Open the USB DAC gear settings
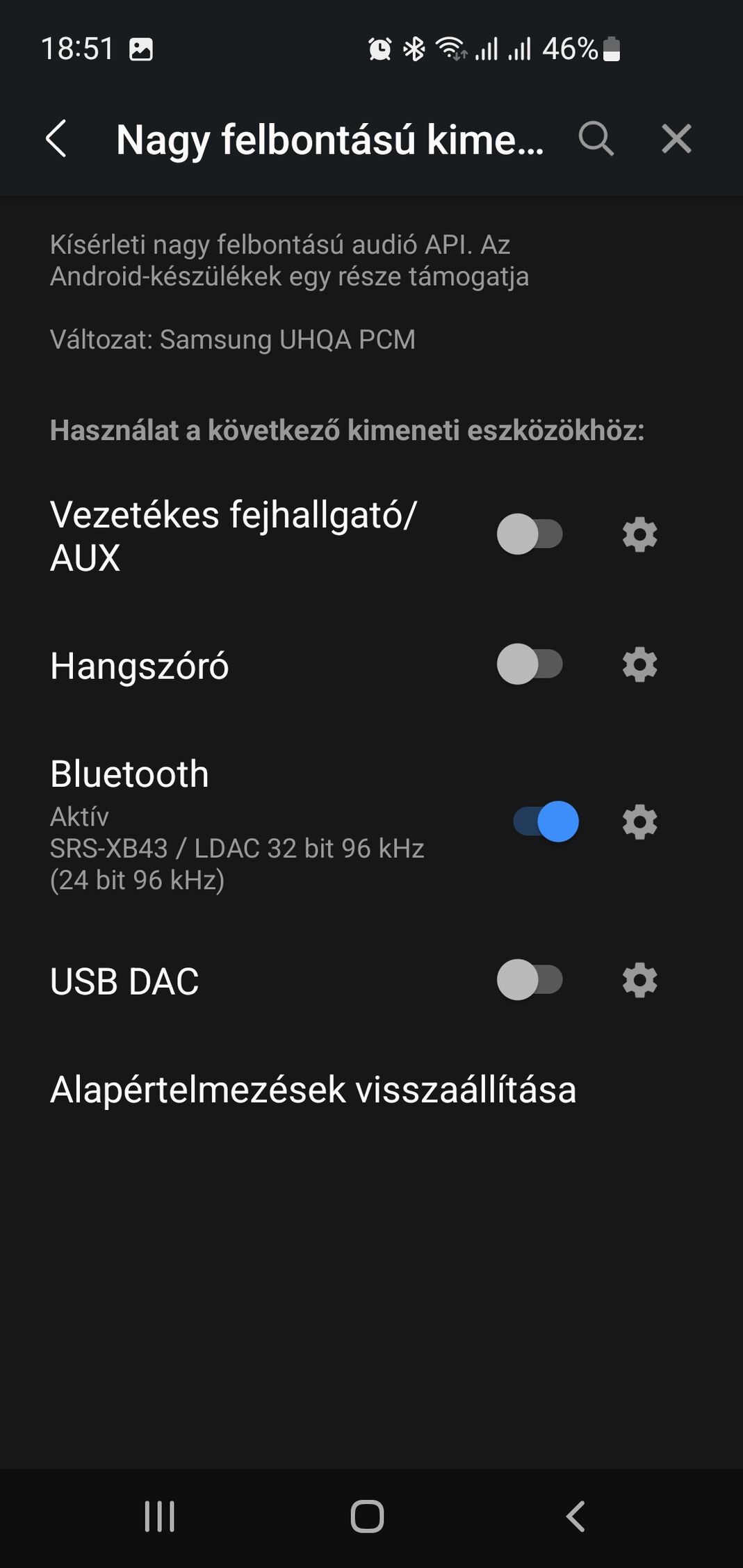743x1568 pixels. tap(639, 980)
